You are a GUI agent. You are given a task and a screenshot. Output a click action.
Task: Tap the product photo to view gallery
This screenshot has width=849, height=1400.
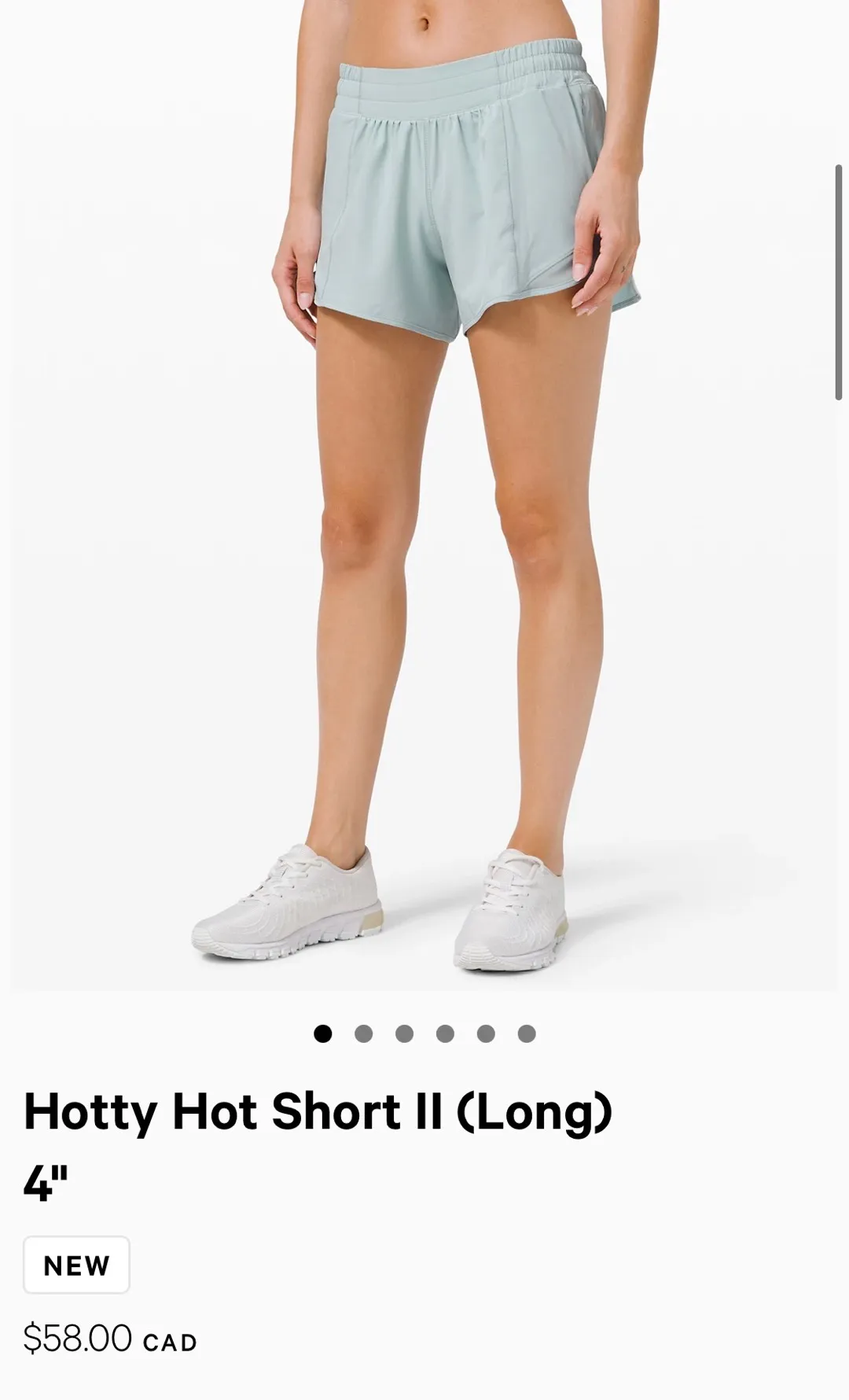click(424, 503)
